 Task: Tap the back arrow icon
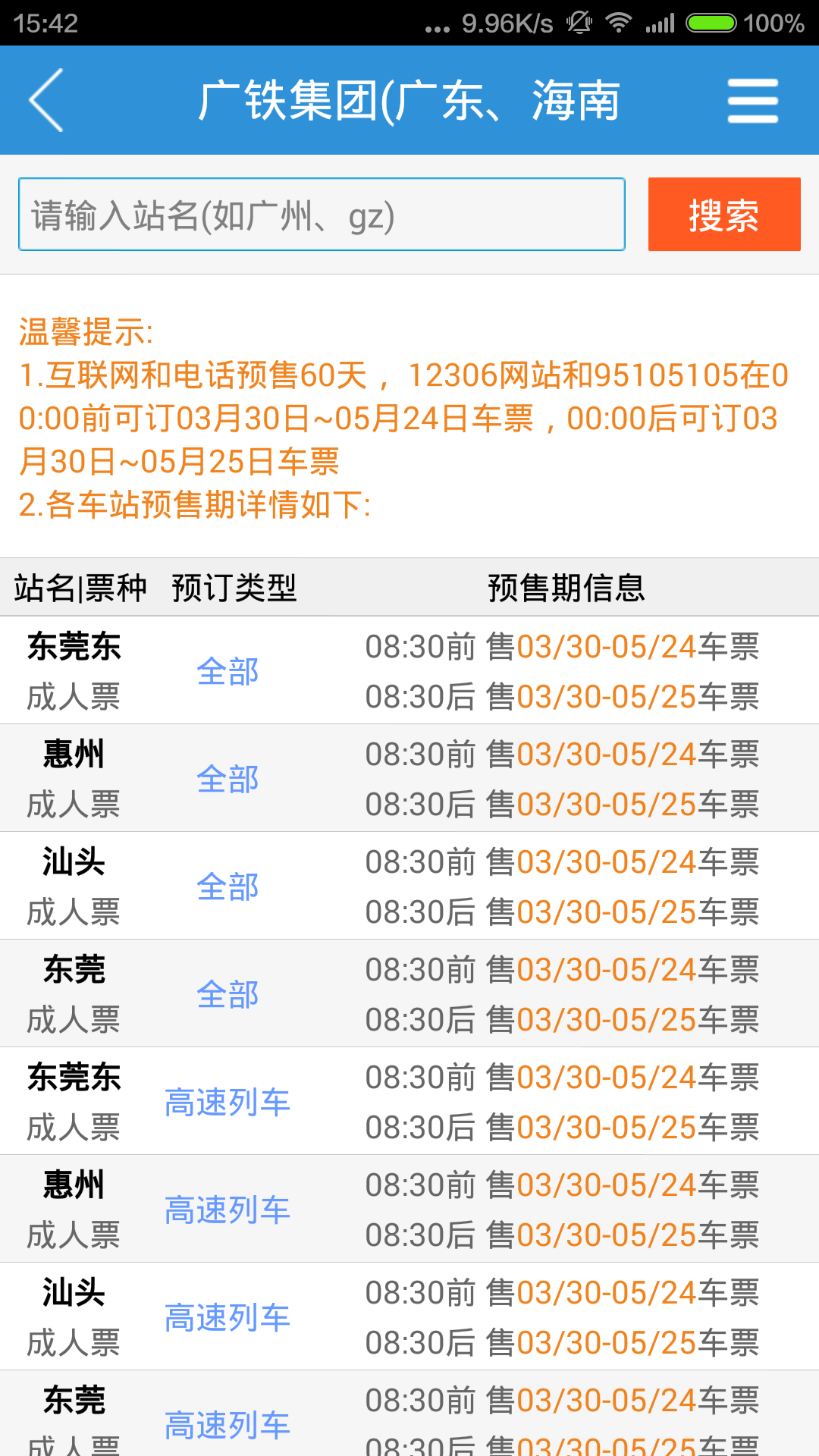point(45,99)
